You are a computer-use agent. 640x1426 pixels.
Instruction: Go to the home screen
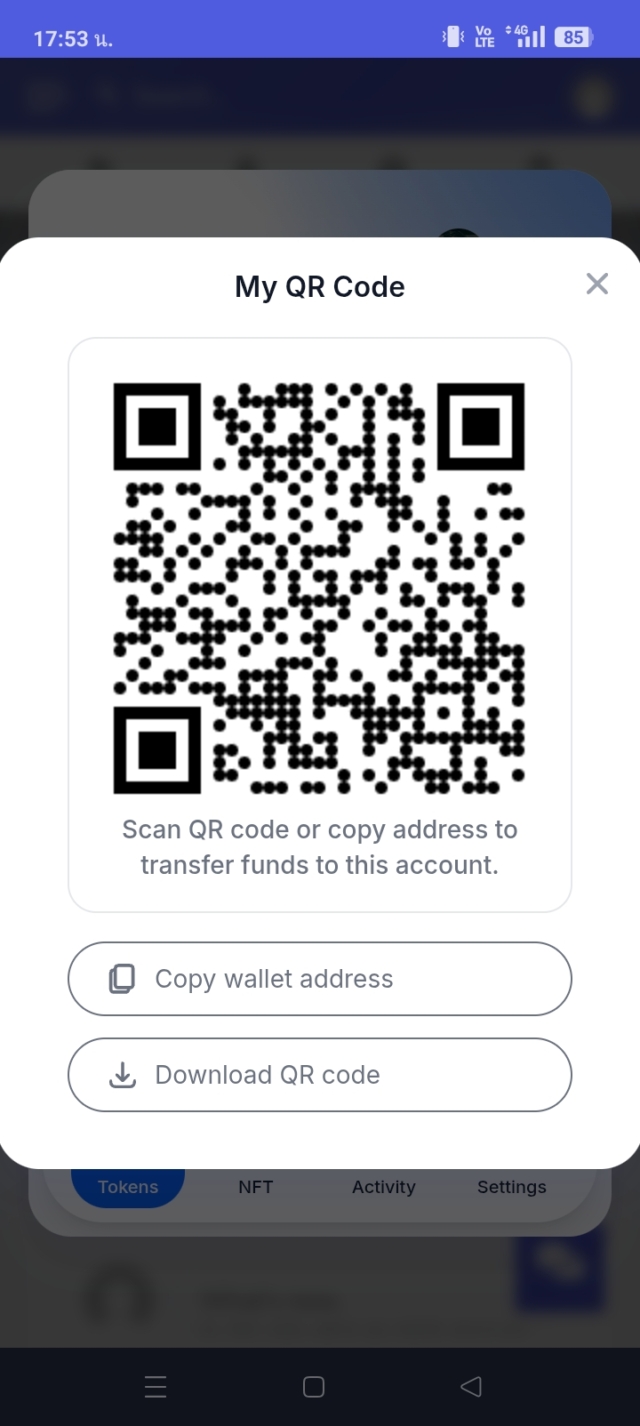coord(314,1387)
